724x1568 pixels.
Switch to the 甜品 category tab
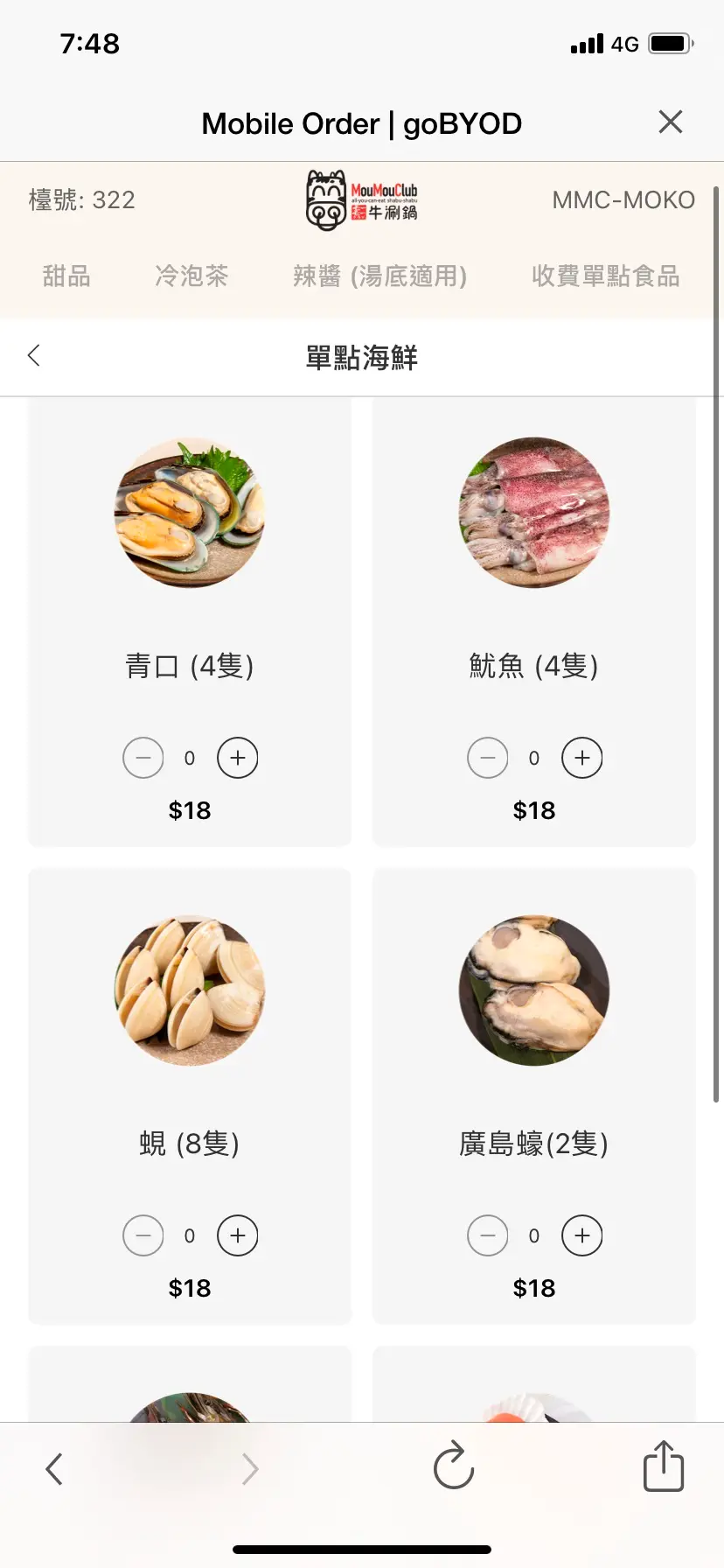[x=66, y=276]
